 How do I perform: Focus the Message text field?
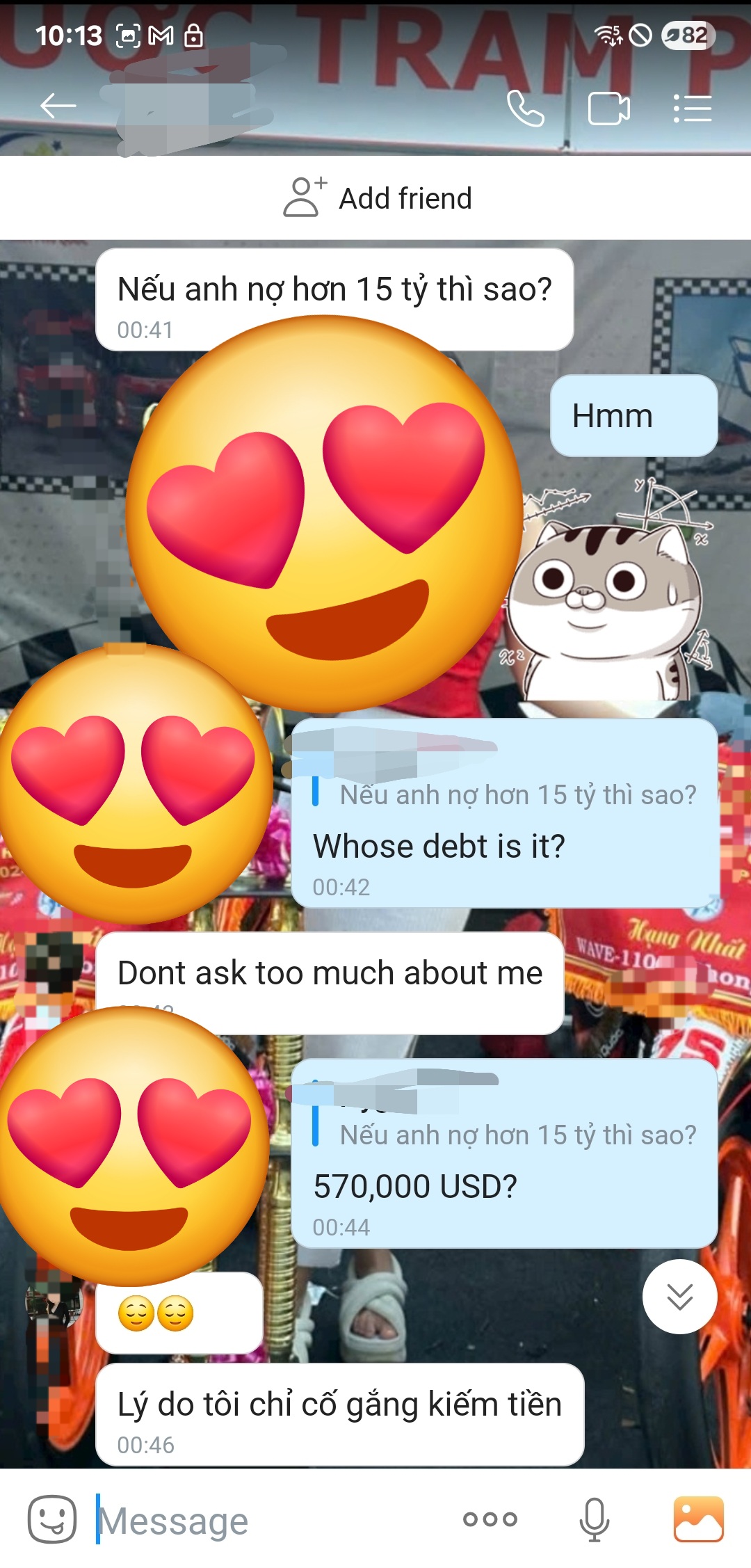pyautogui.click(x=271, y=1520)
